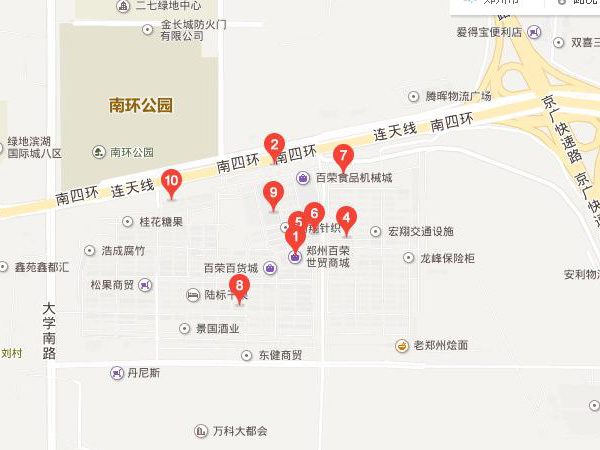
Task: Open location marker number 4
Action: (x=346, y=216)
